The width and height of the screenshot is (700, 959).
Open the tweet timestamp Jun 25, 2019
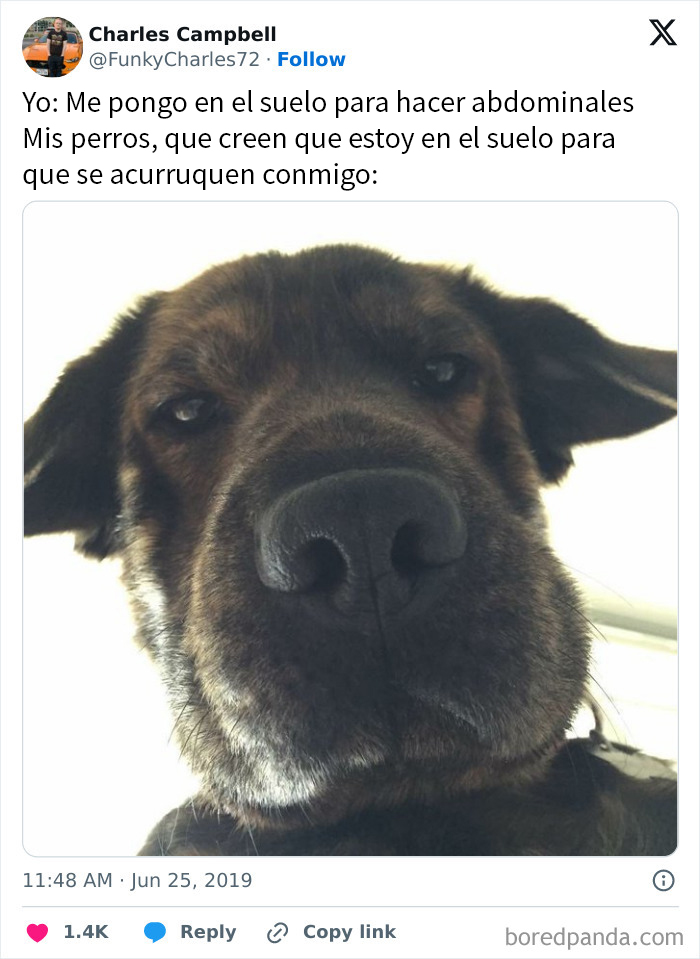point(137,881)
